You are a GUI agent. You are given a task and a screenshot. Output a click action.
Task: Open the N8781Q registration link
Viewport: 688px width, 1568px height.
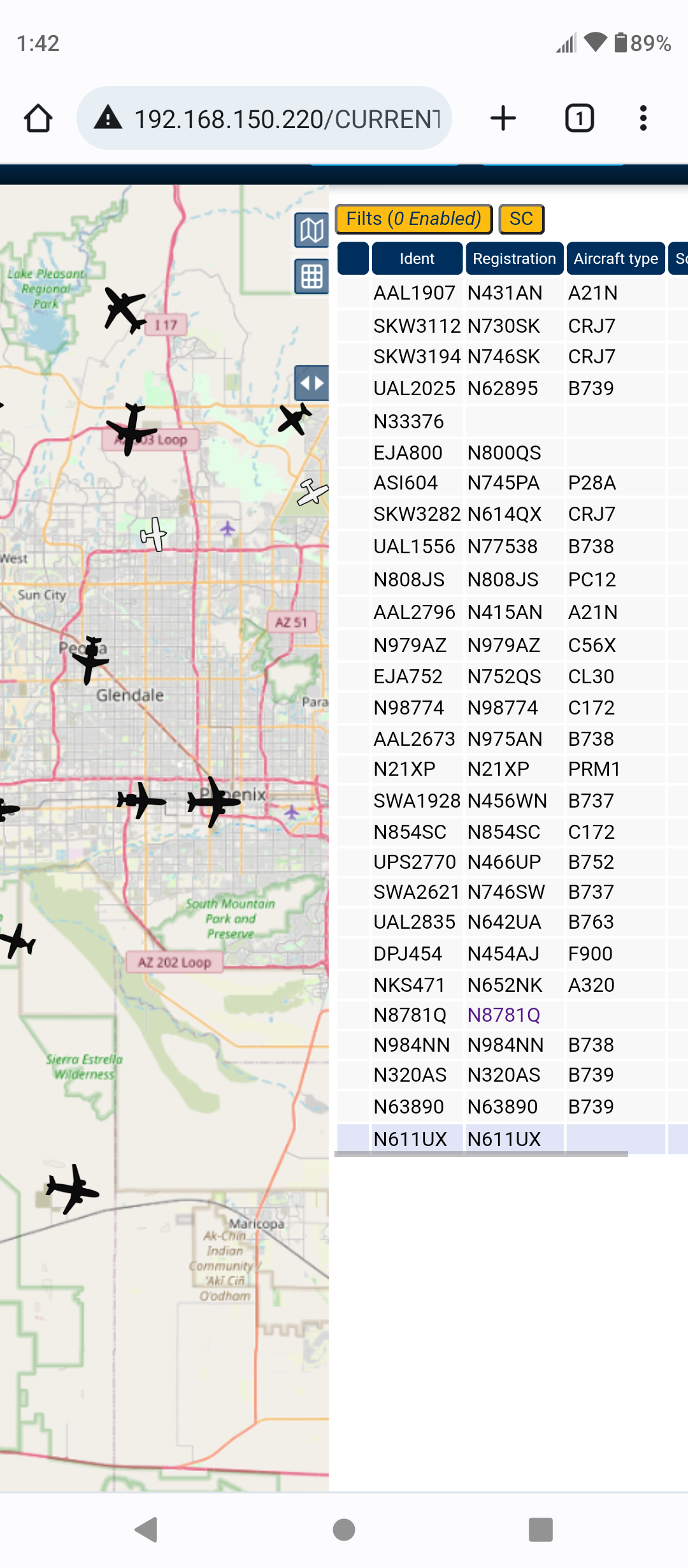(x=504, y=1015)
